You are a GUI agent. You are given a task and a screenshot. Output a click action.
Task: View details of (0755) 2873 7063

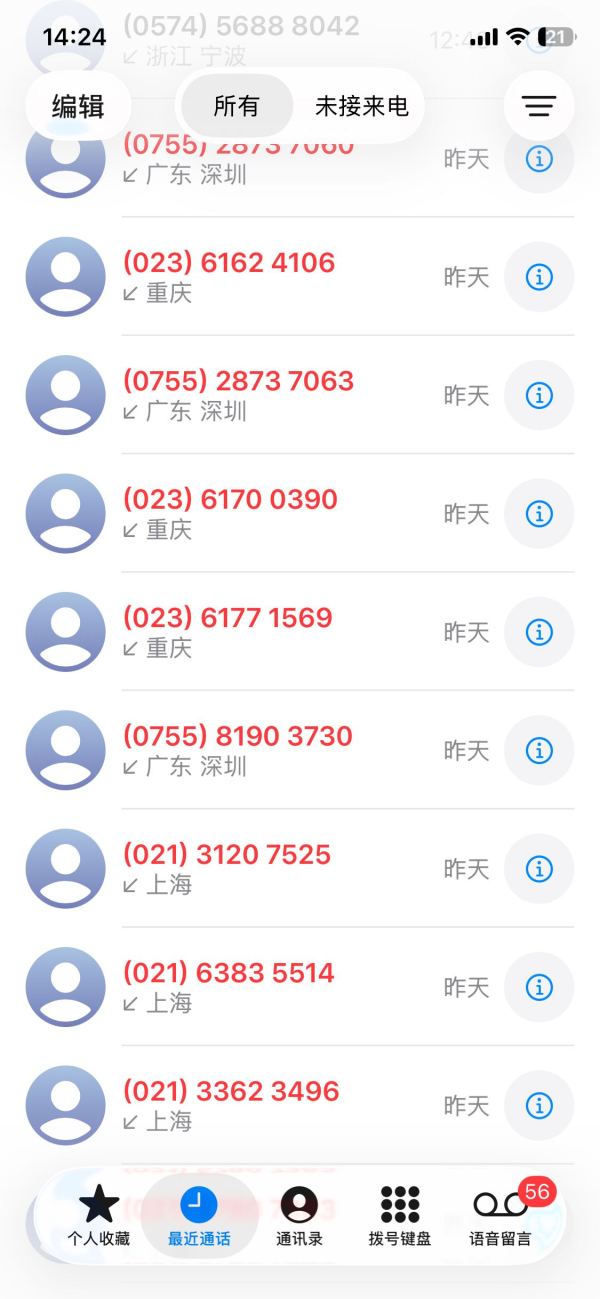click(539, 396)
